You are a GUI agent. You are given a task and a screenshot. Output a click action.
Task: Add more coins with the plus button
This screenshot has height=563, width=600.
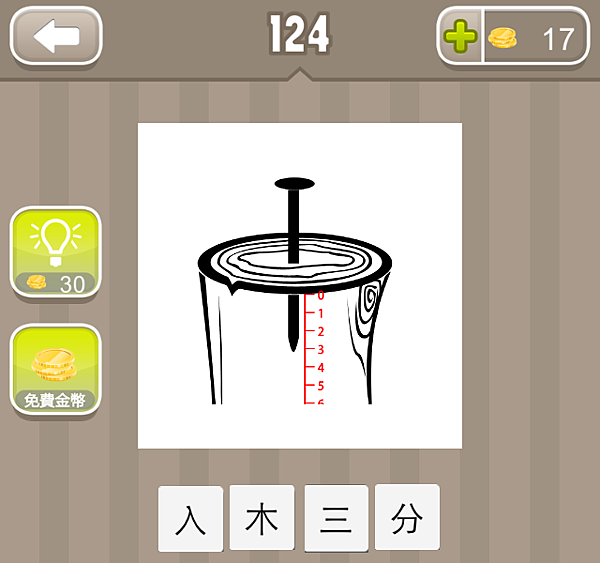pyautogui.click(x=461, y=38)
